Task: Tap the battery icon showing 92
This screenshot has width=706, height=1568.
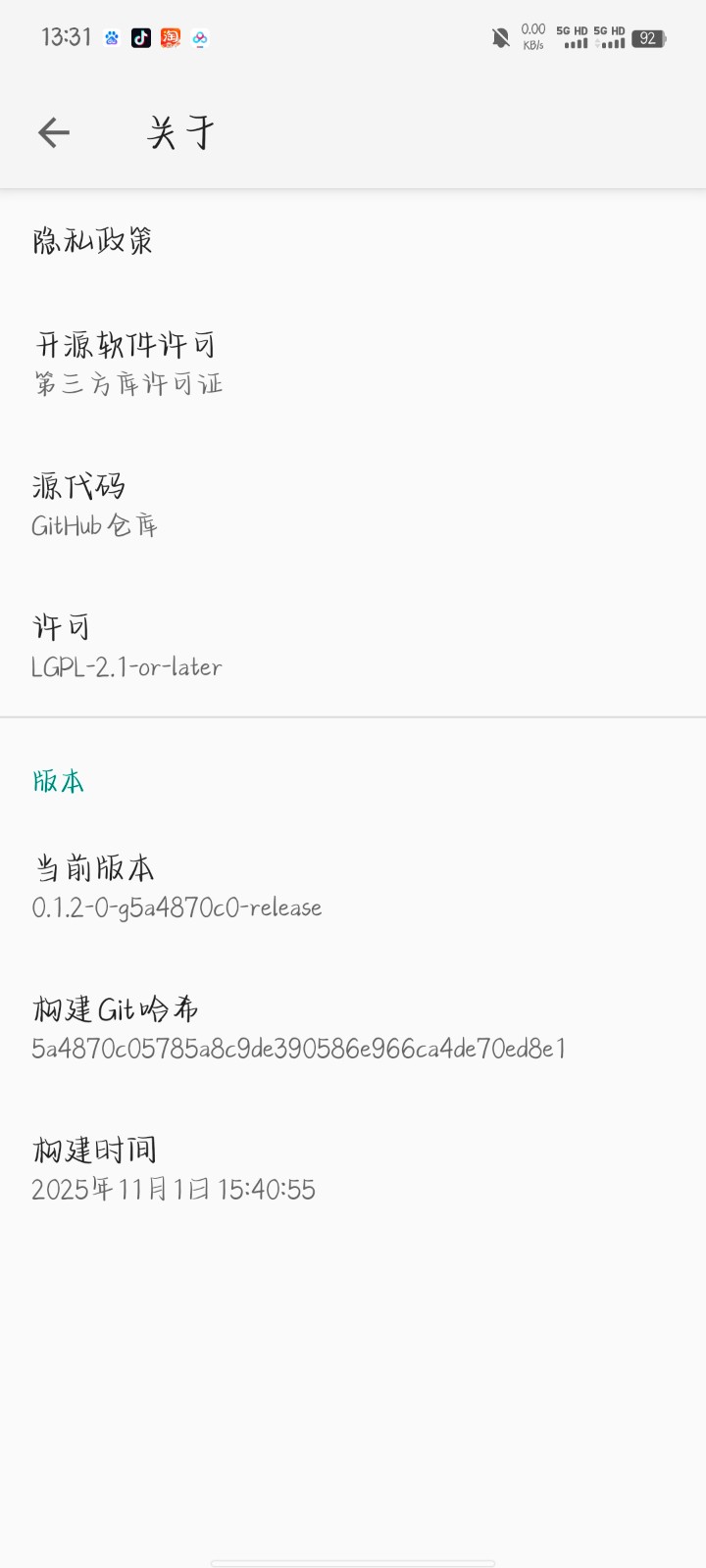Action: 648,37
